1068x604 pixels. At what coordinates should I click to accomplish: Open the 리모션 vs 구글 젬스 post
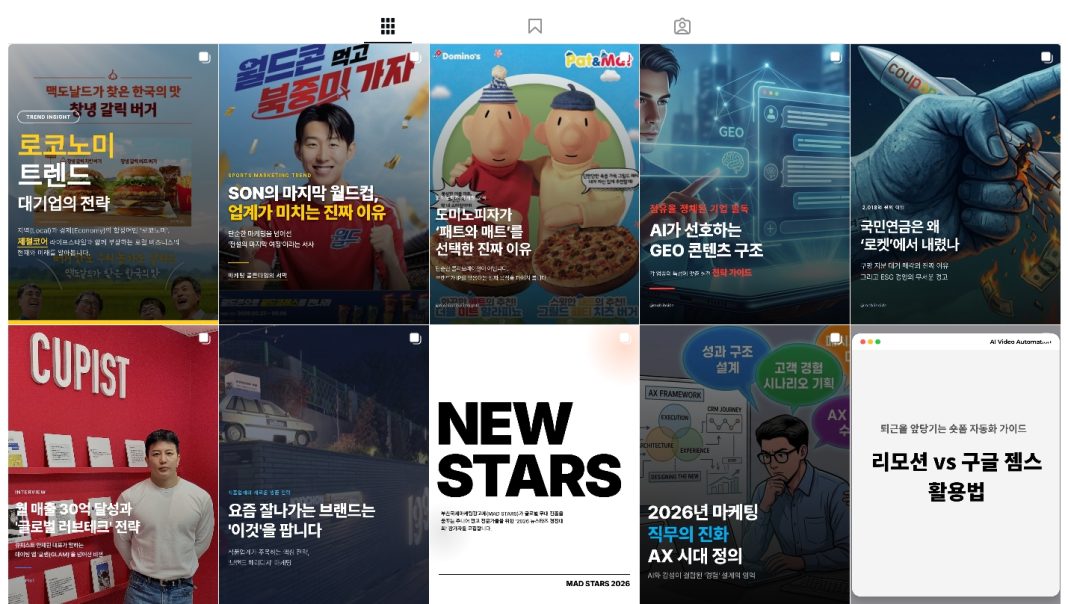(955, 464)
